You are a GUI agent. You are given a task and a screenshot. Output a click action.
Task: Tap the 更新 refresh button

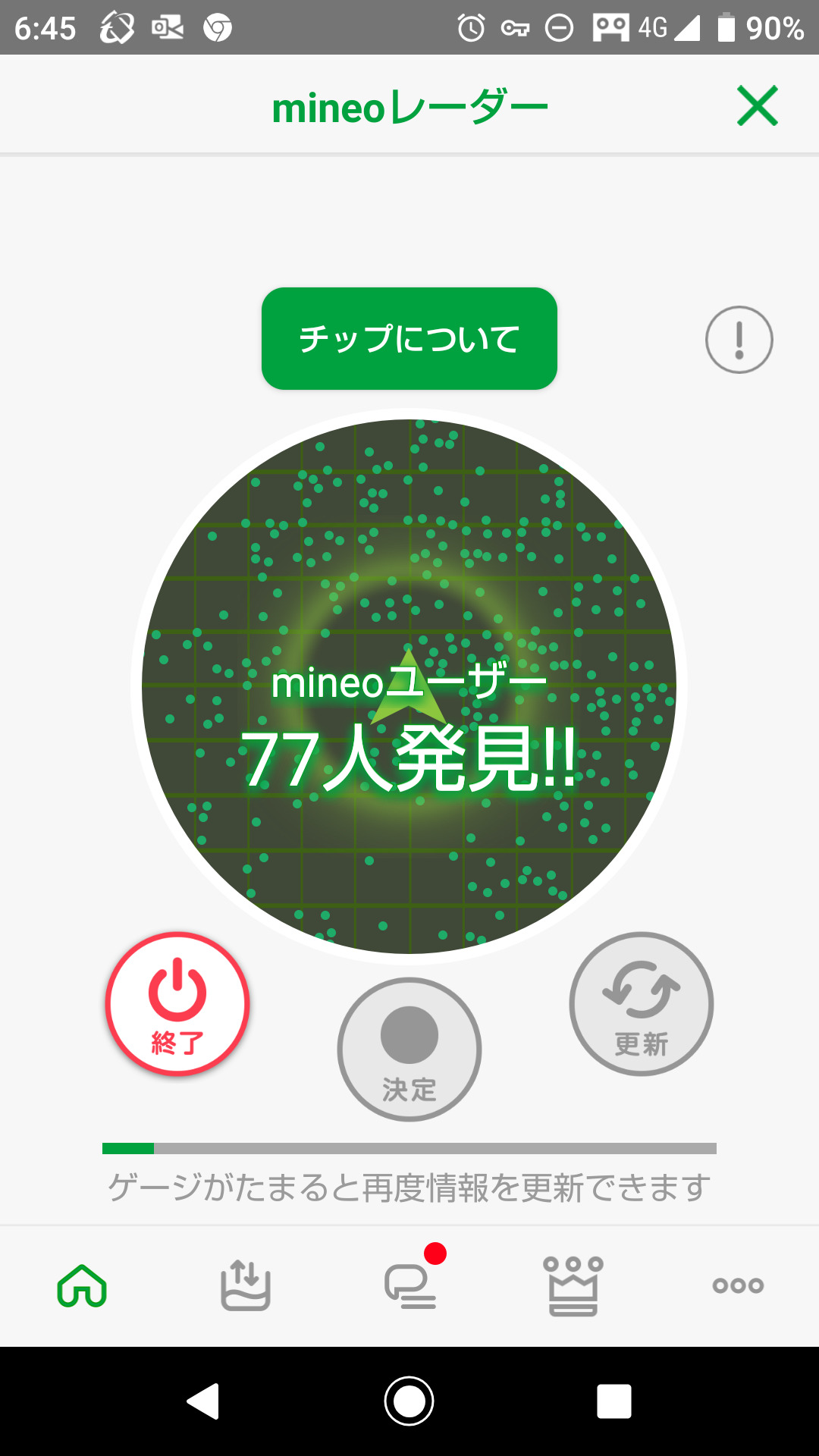pos(641,1003)
